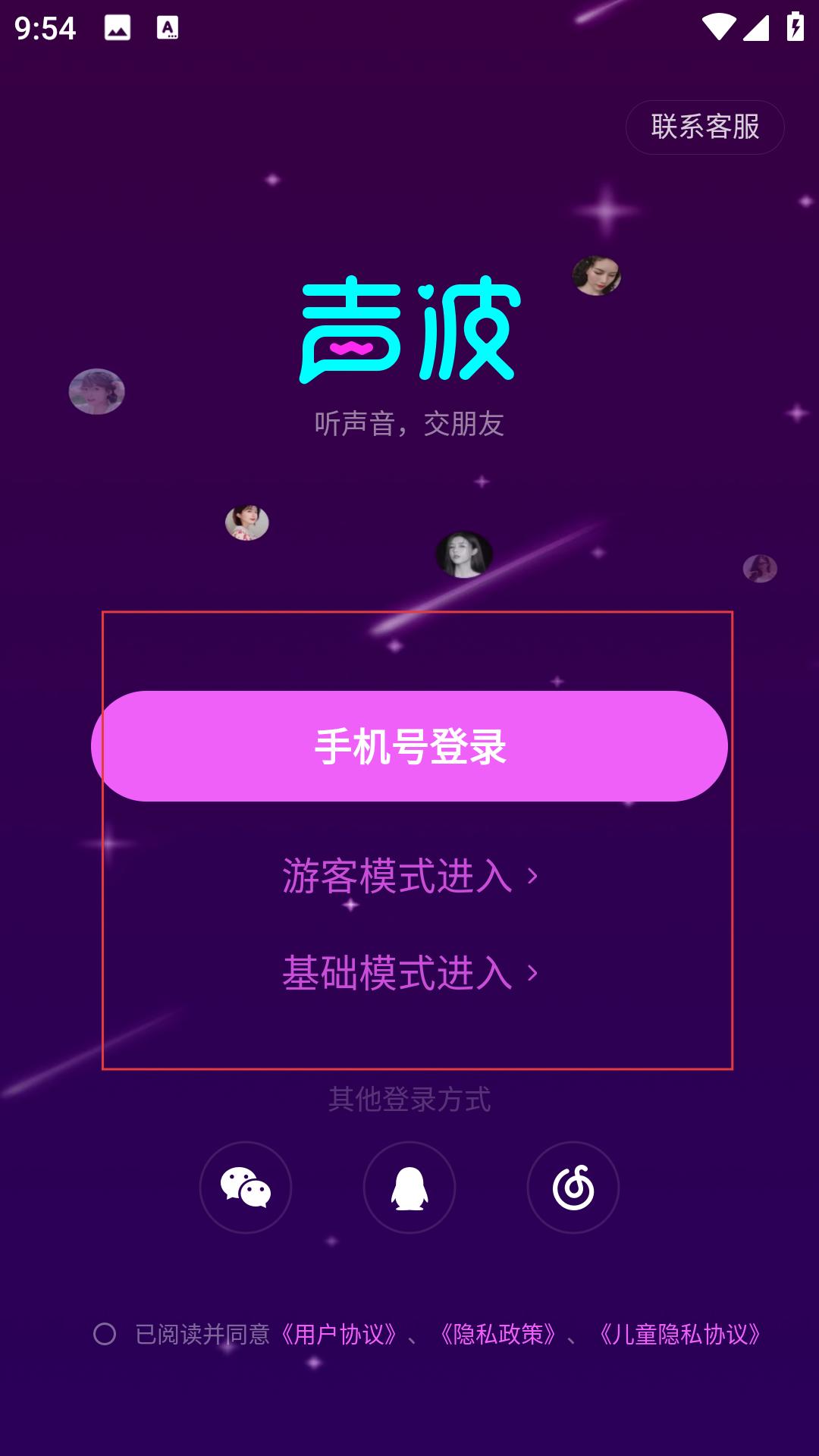The width and height of the screenshot is (819, 1456).
Task: Enter via 基础模式进入
Action: 409,973
